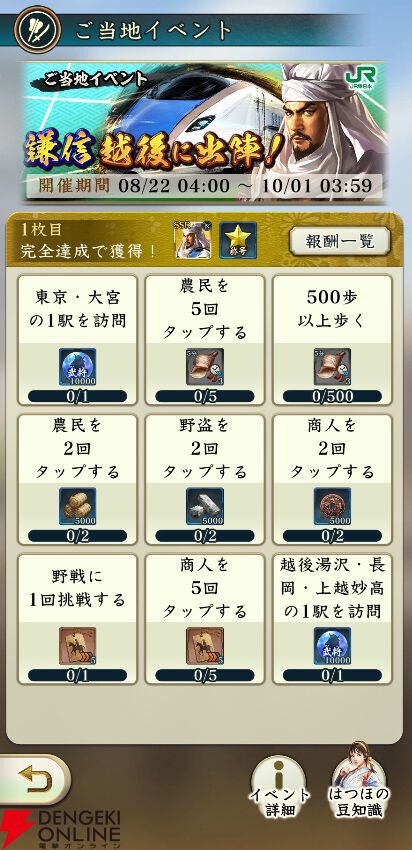Open the 謙信 越後に出陣 event banner
This screenshot has width=412, height=850.
pos(205,131)
